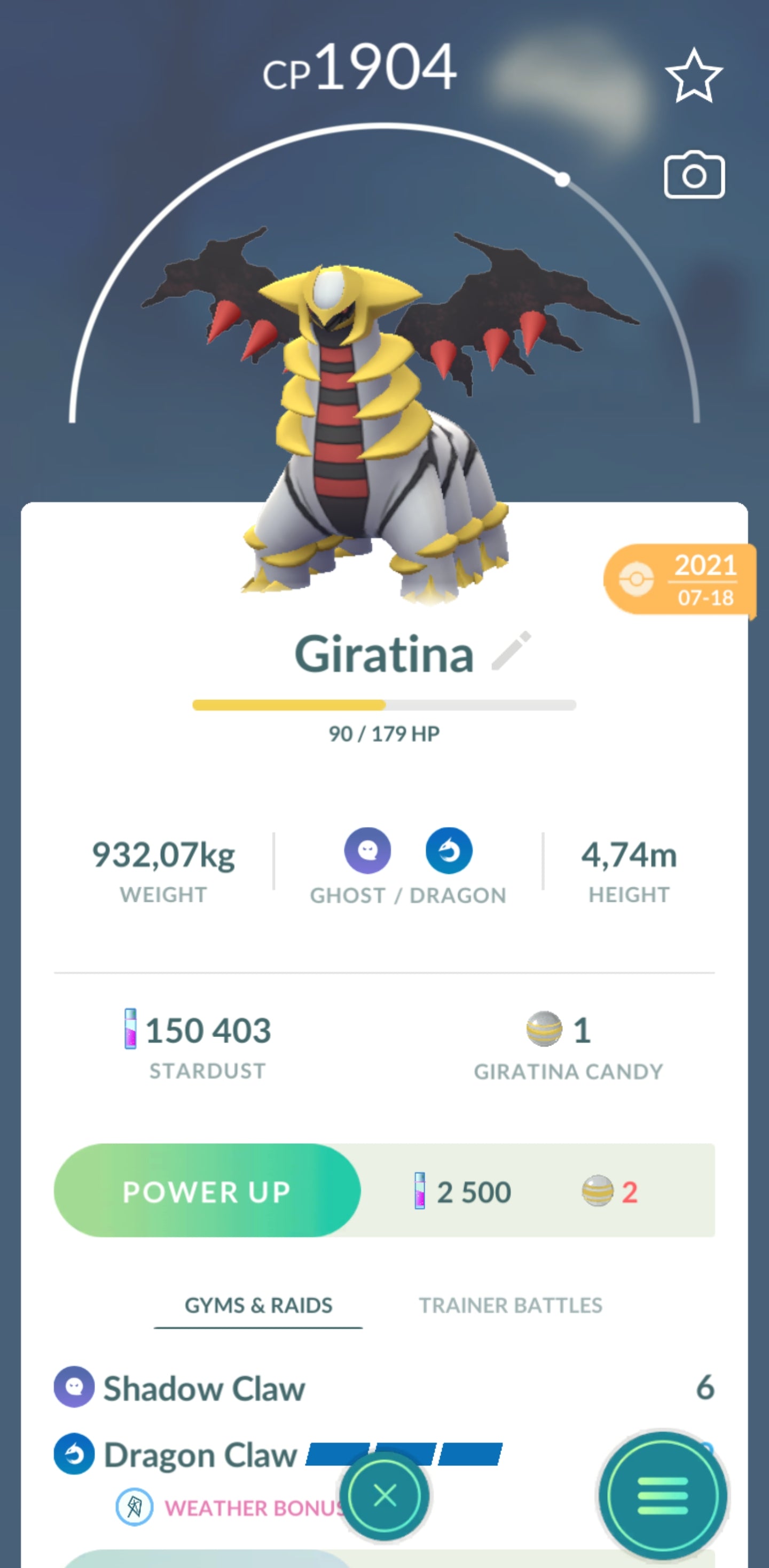Select the Gyms & Raids tab

click(x=258, y=1306)
